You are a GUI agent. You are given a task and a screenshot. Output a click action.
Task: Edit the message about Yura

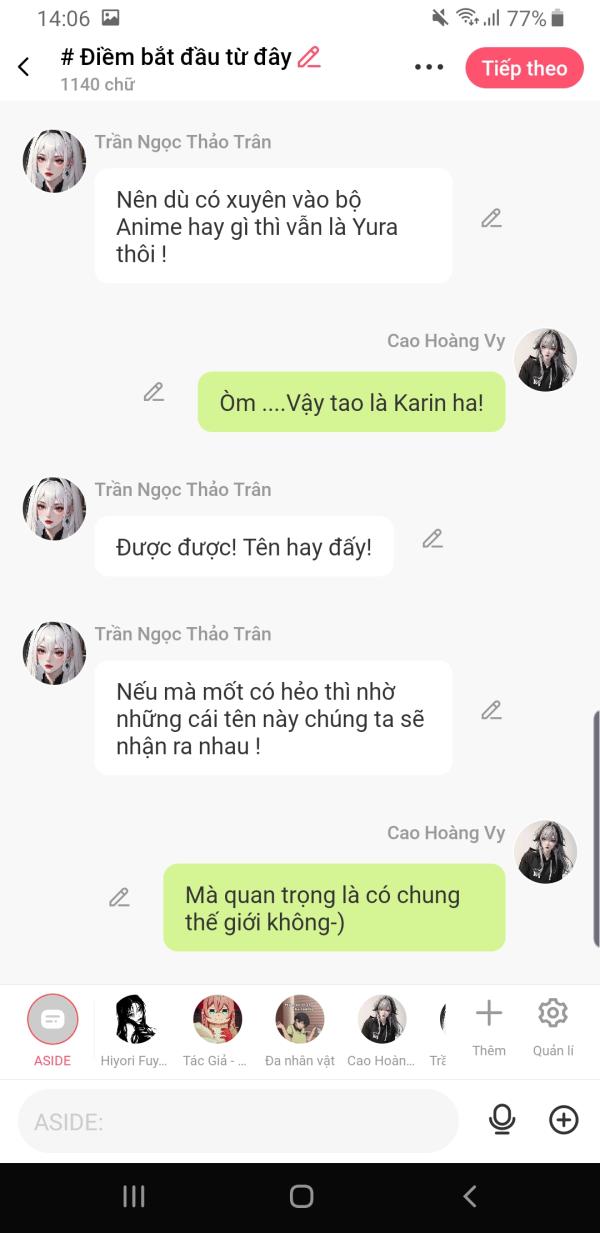[x=491, y=218]
